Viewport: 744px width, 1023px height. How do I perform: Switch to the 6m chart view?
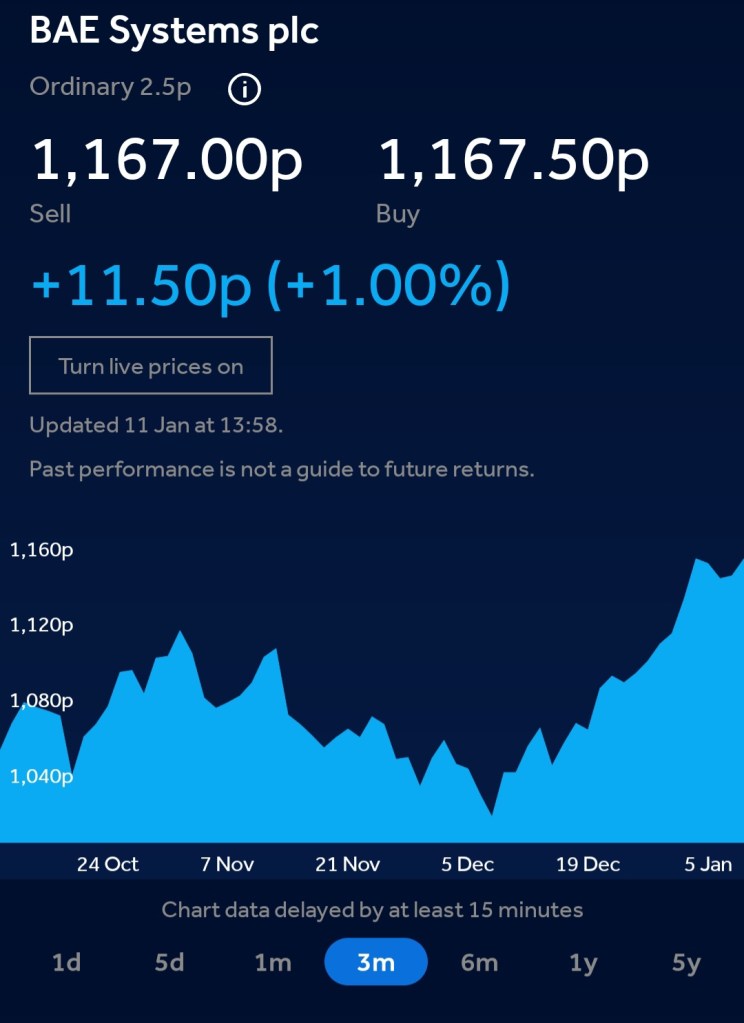pyautogui.click(x=479, y=963)
